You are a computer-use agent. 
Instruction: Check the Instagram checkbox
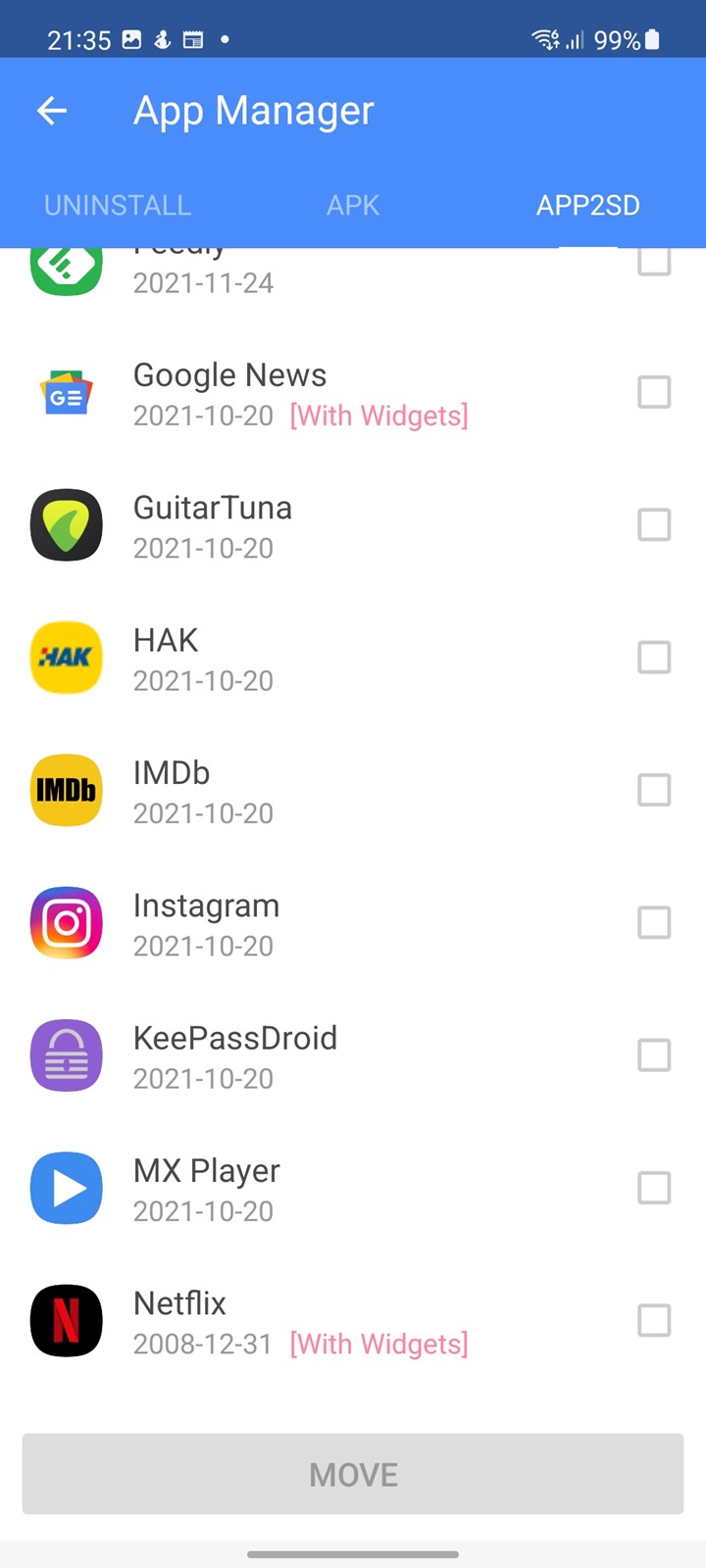tap(654, 922)
